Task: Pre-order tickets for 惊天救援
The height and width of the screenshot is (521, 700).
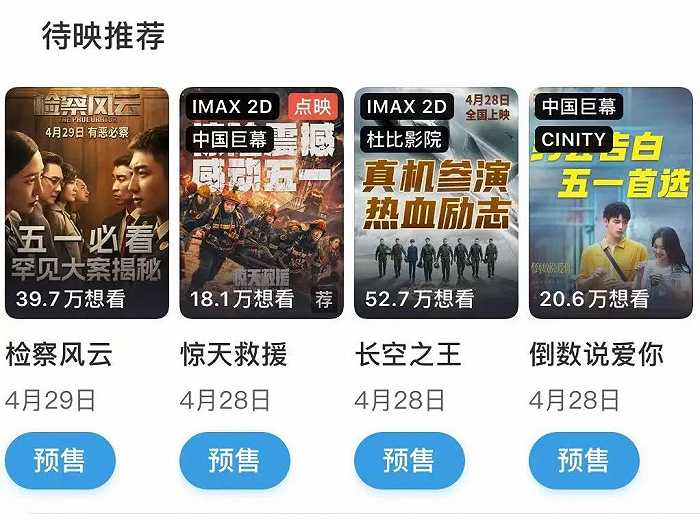Action: [234, 461]
